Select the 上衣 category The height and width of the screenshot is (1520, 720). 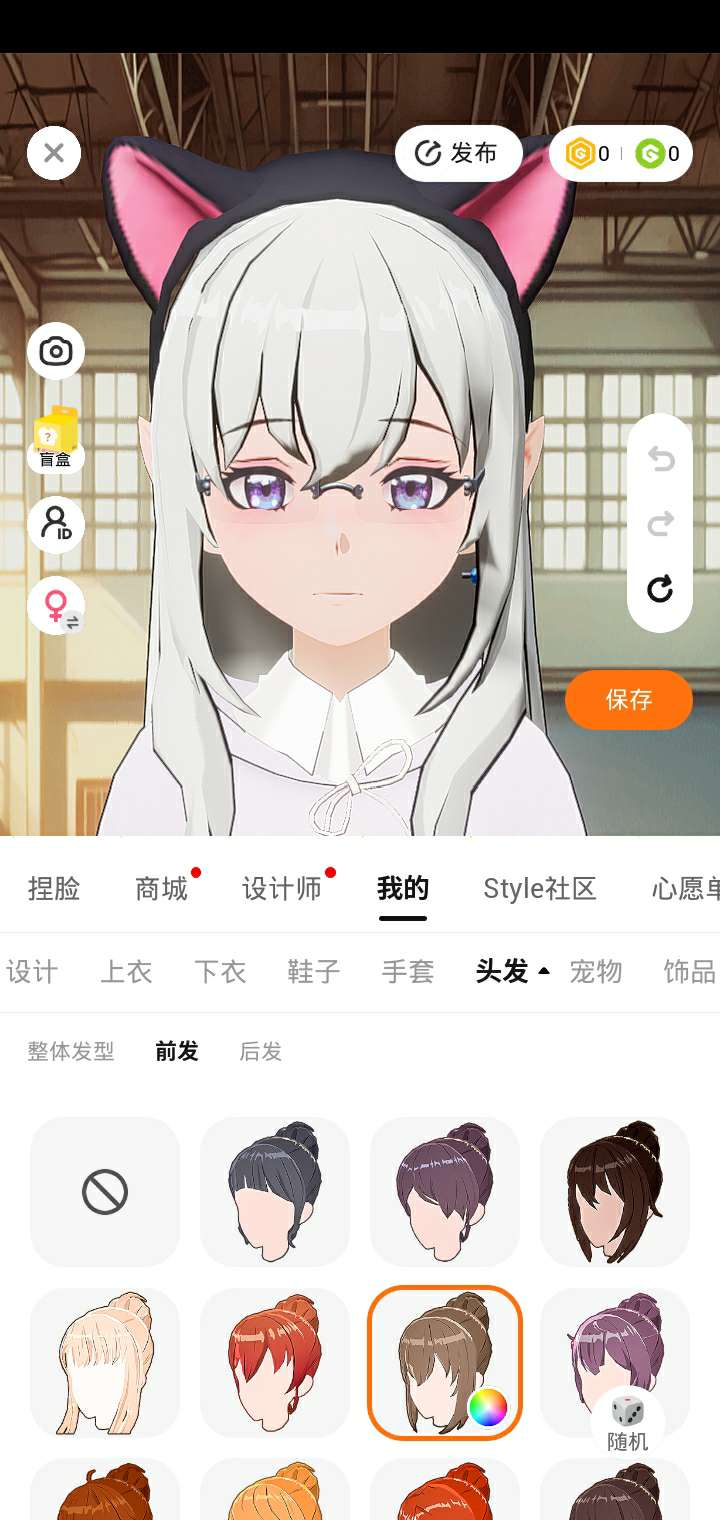pyautogui.click(x=126, y=971)
